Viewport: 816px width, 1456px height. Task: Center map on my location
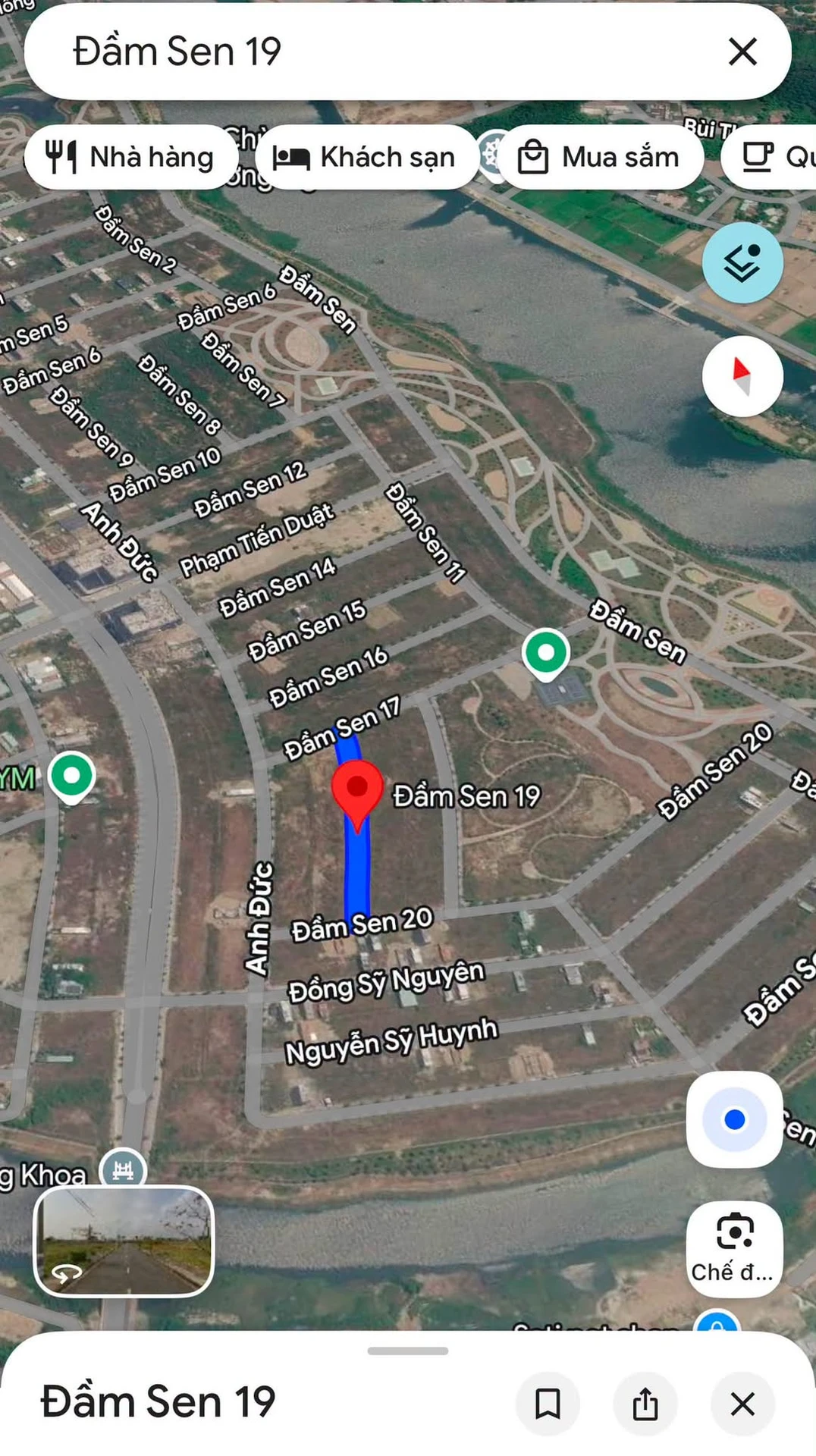point(734,1119)
